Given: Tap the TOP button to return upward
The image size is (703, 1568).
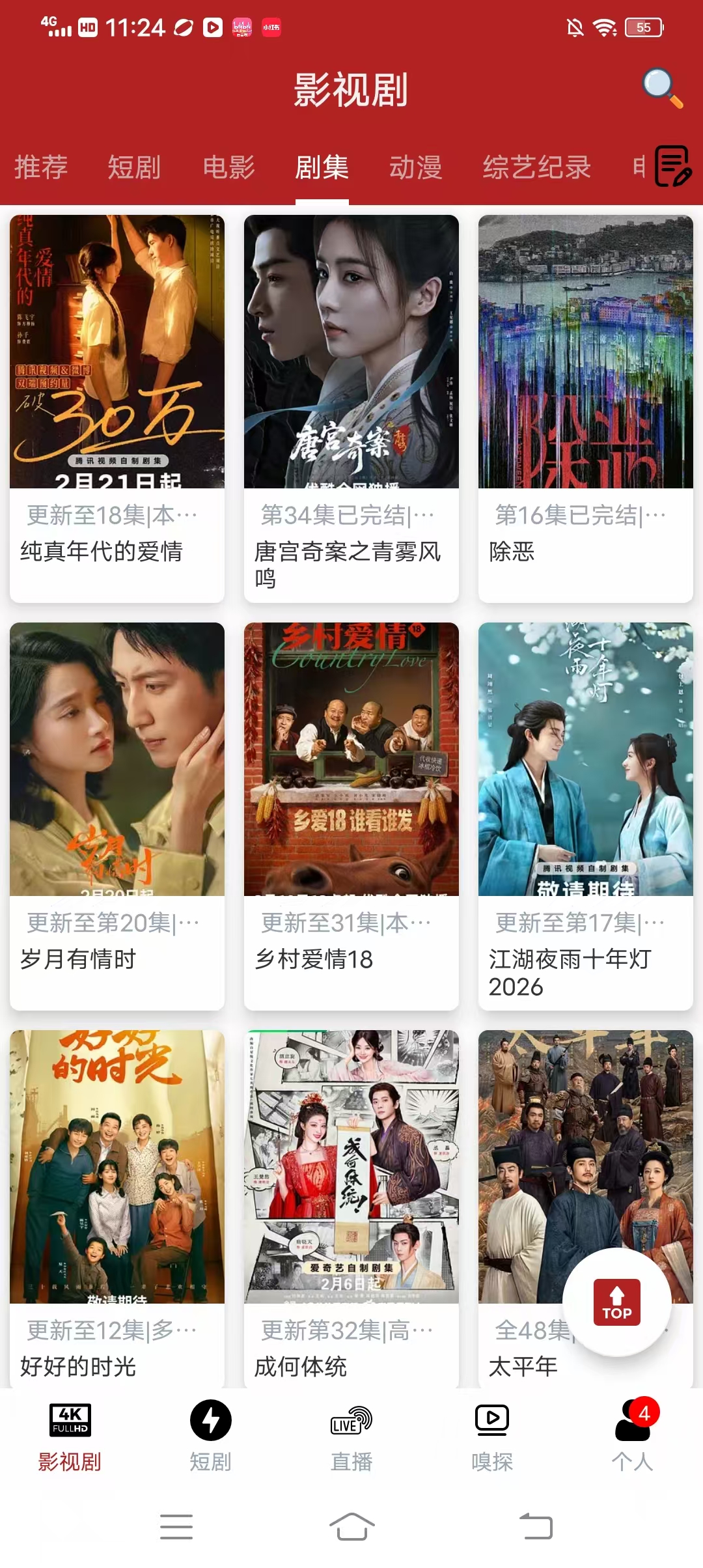Looking at the screenshot, I should (x=617, y=1302).
